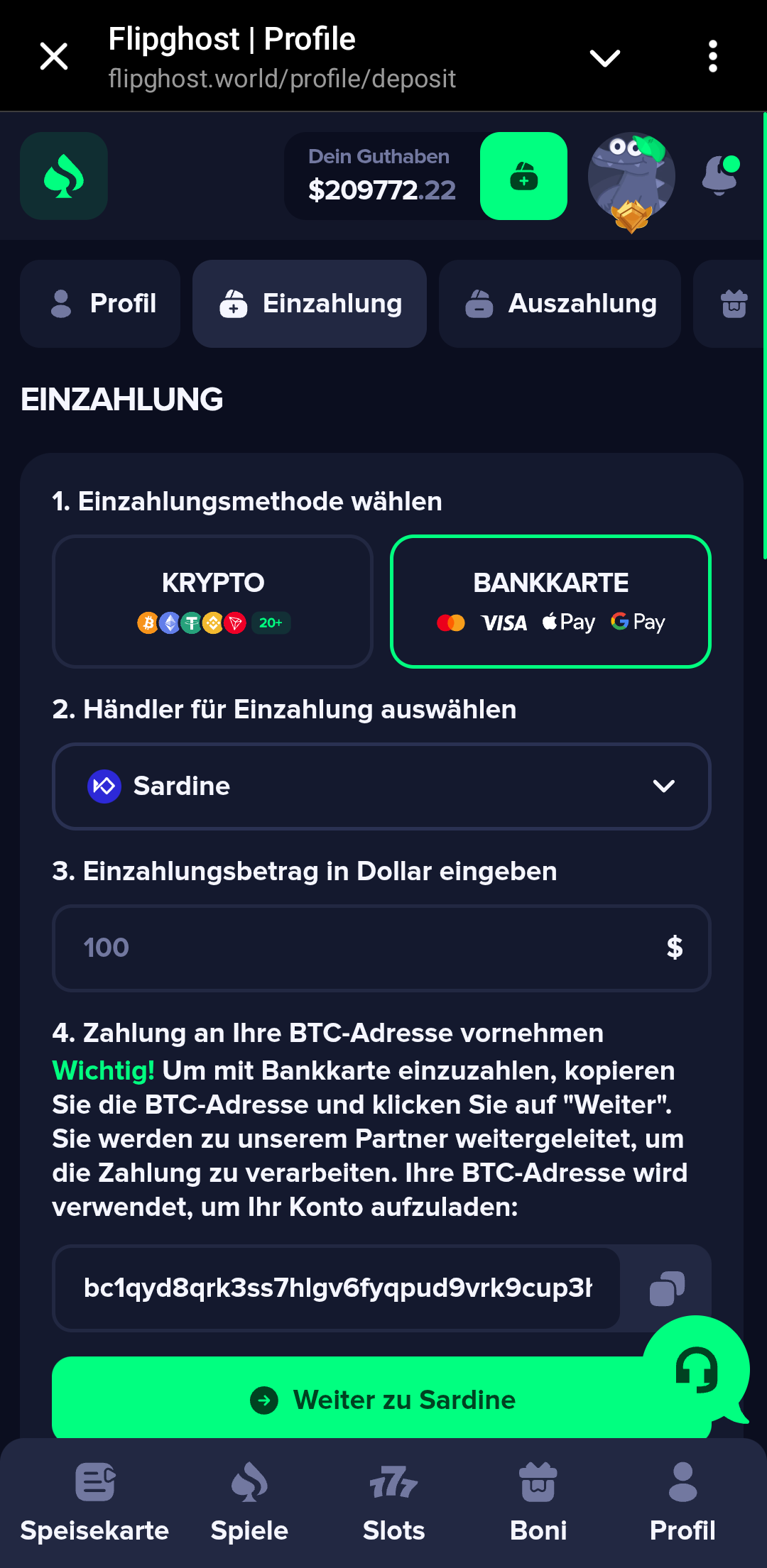Open the Profil tab at the top
Image resolution: width=767 pixels, height=1568 pixels.
coord(100,304)
